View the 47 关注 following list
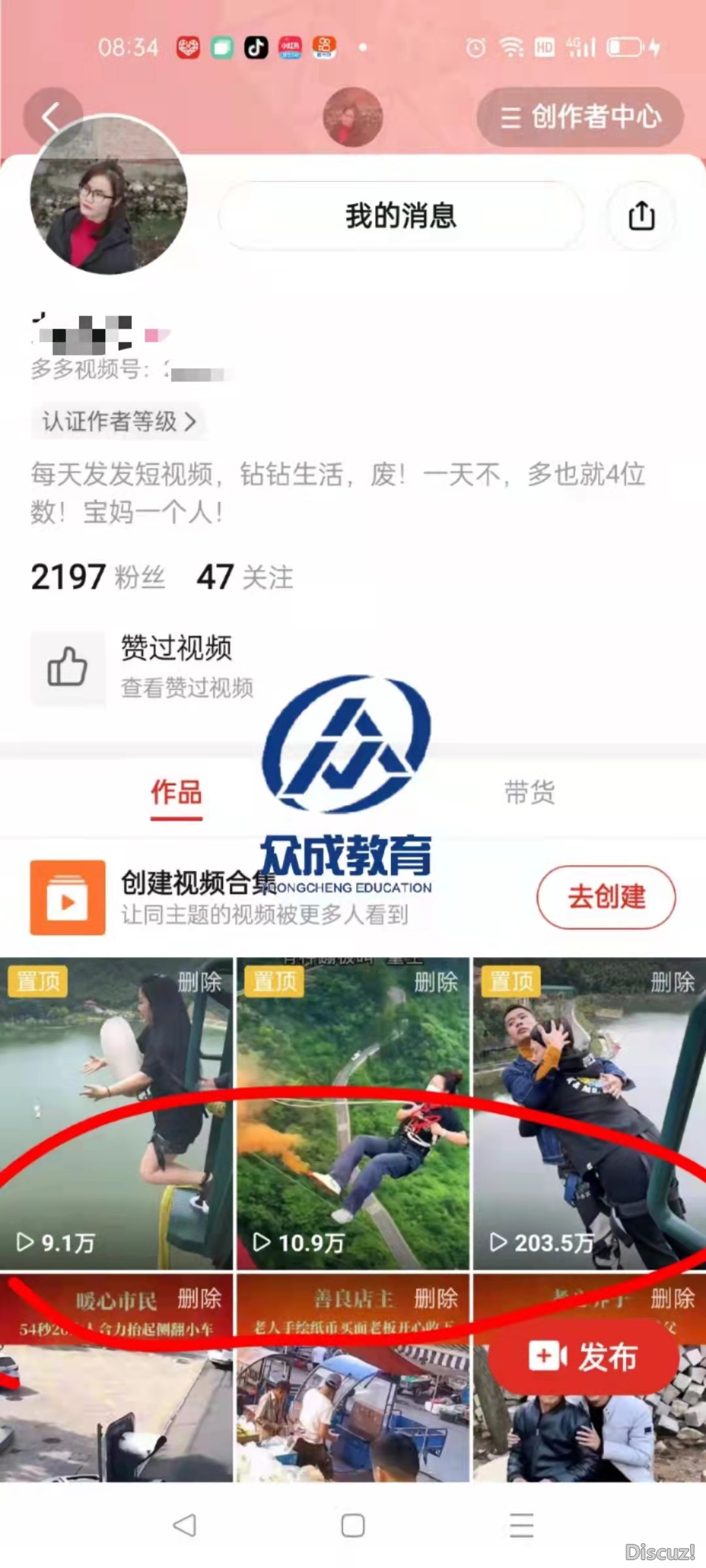Screen dimensions: 706x1568 tap(245, 577)
